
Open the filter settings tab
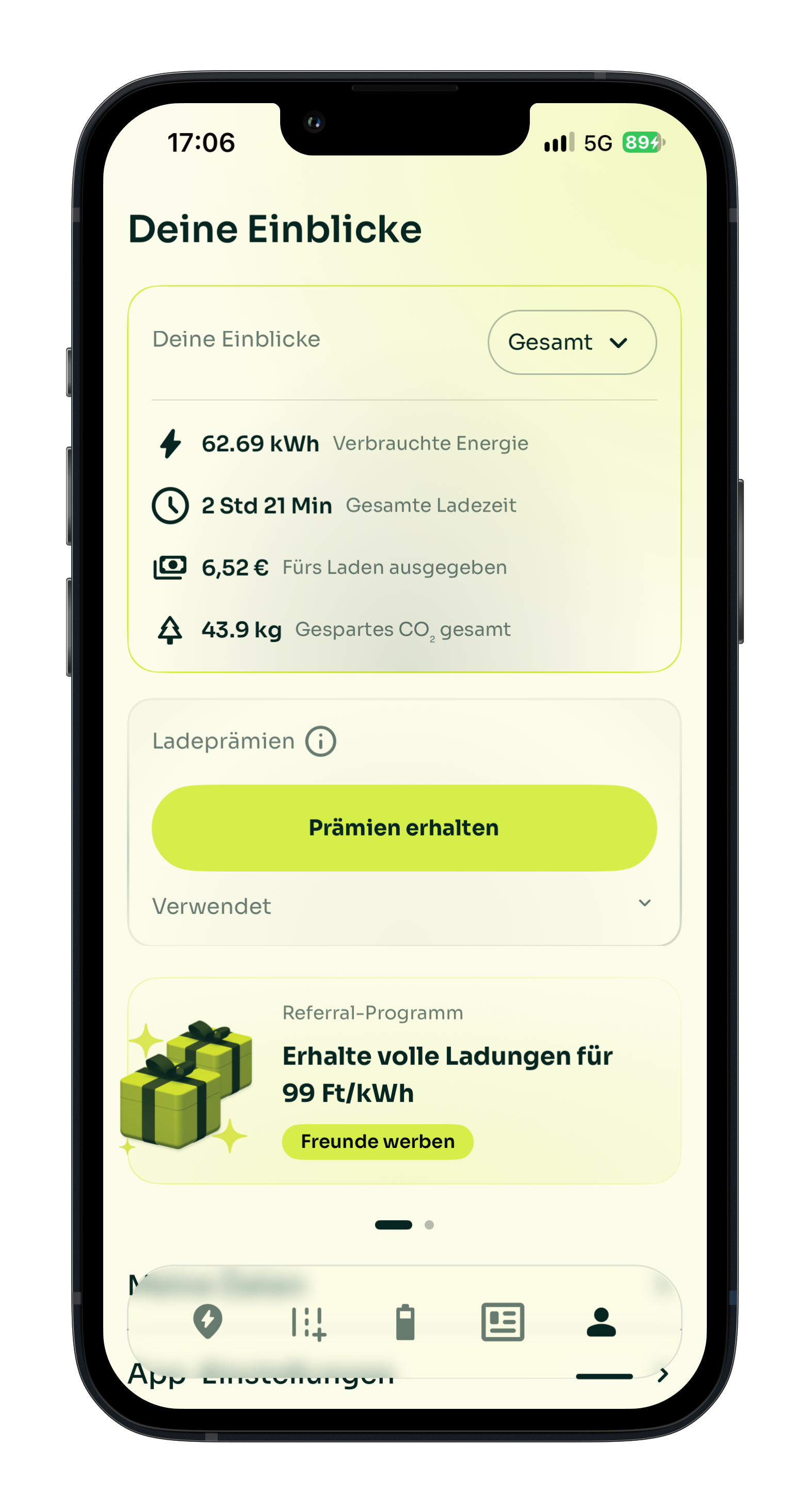click(x=309, y=1324)
